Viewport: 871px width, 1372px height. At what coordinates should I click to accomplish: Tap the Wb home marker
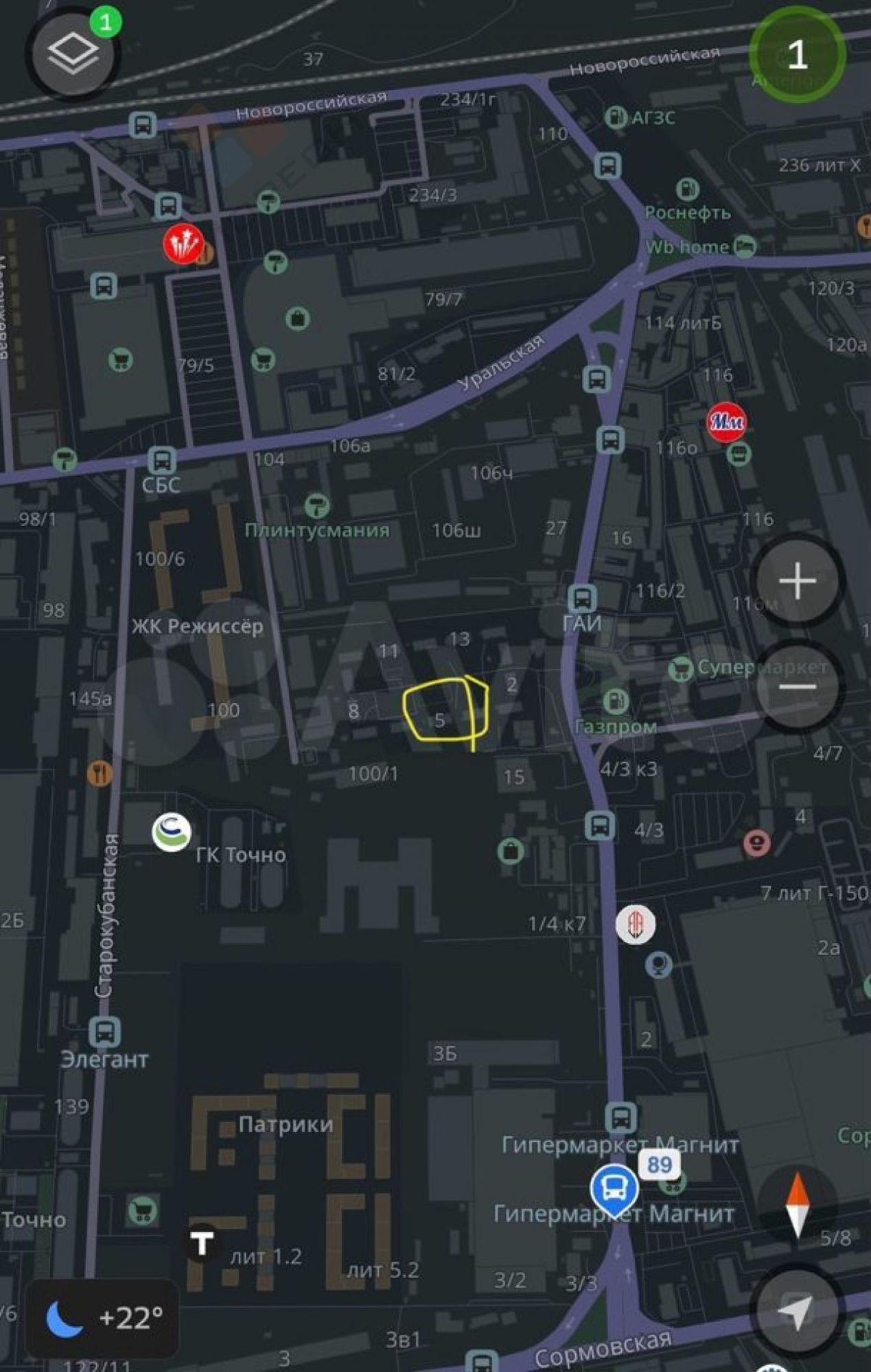pyautogui.click(x=745, y=246)
